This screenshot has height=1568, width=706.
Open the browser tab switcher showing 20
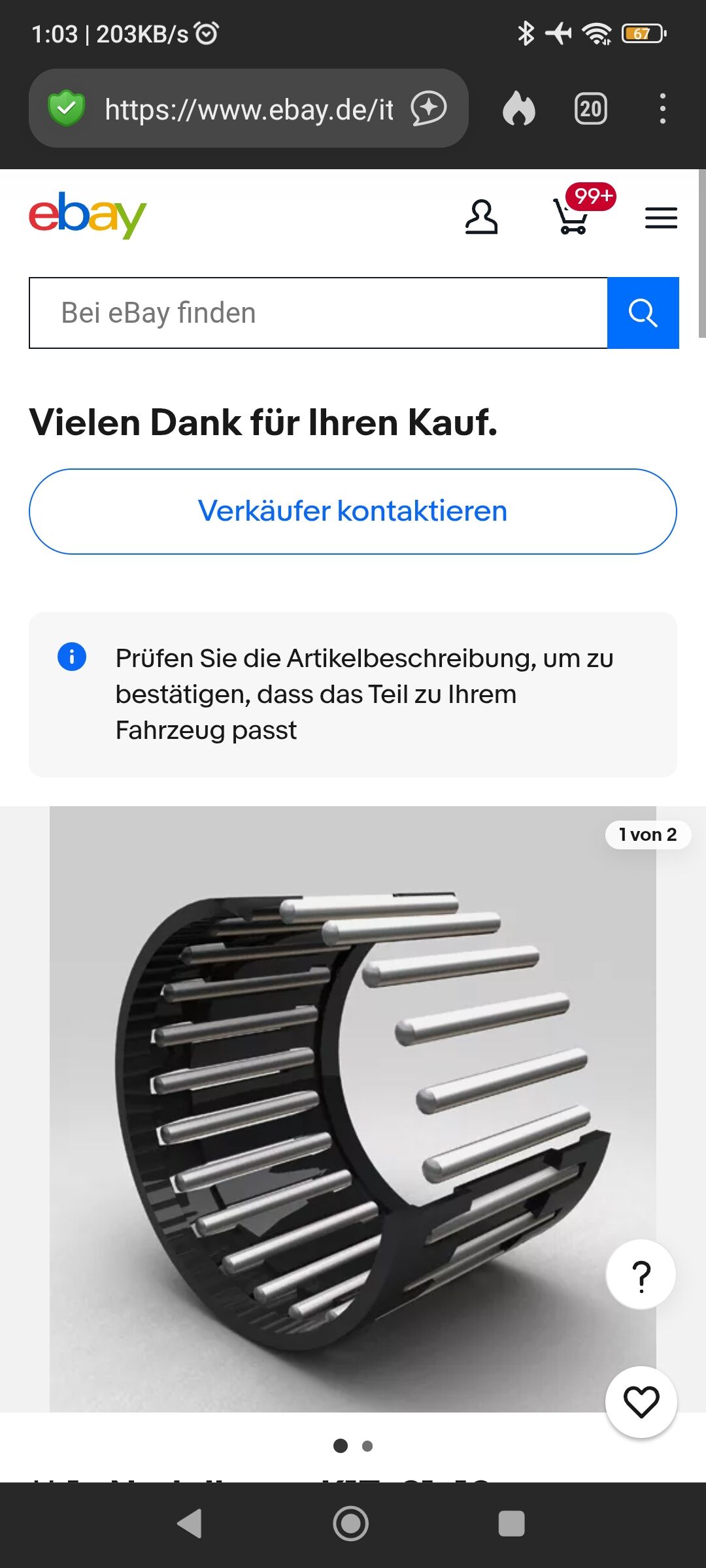(590, 108)
